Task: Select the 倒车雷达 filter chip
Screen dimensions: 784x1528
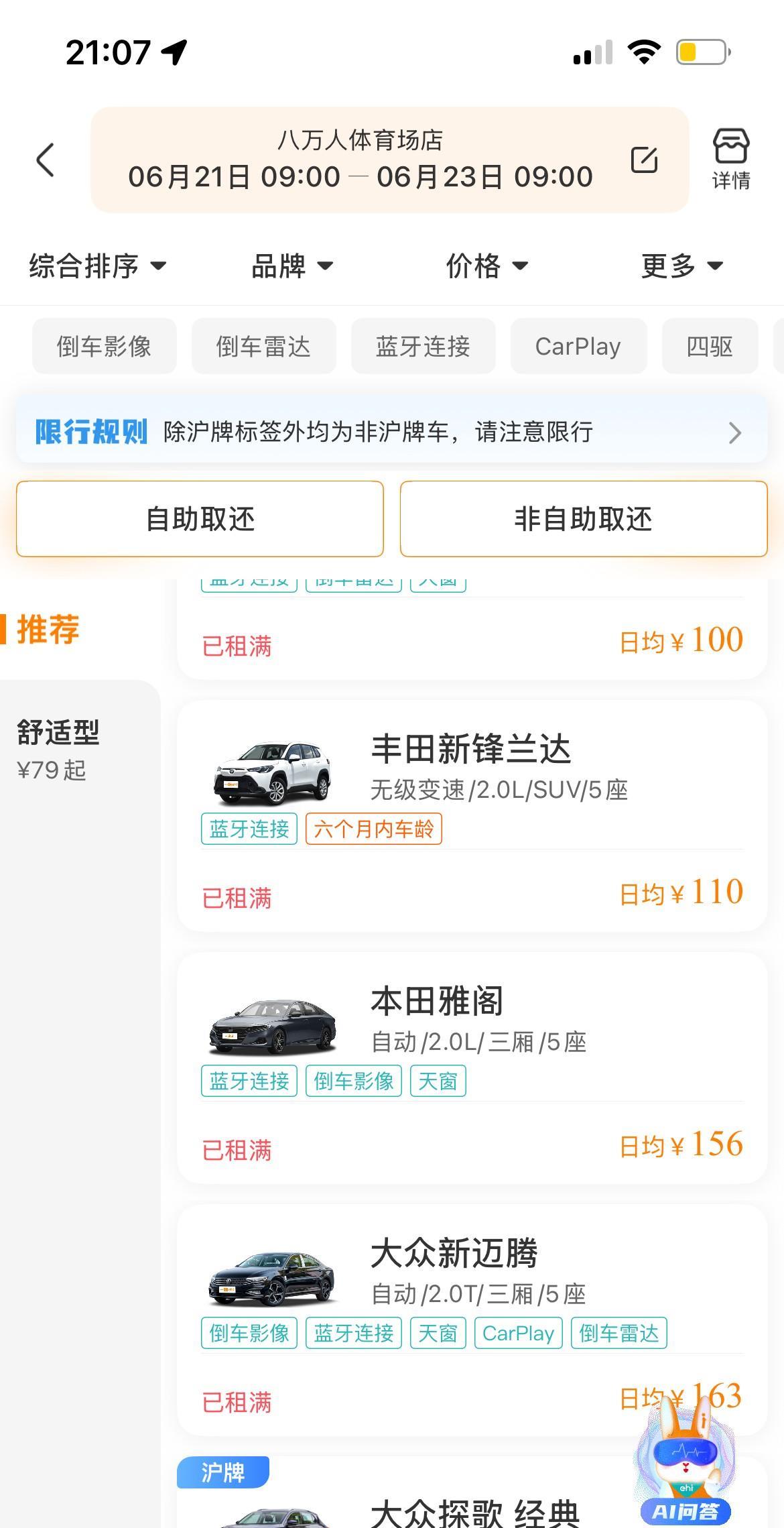Action: coord(264,347)
